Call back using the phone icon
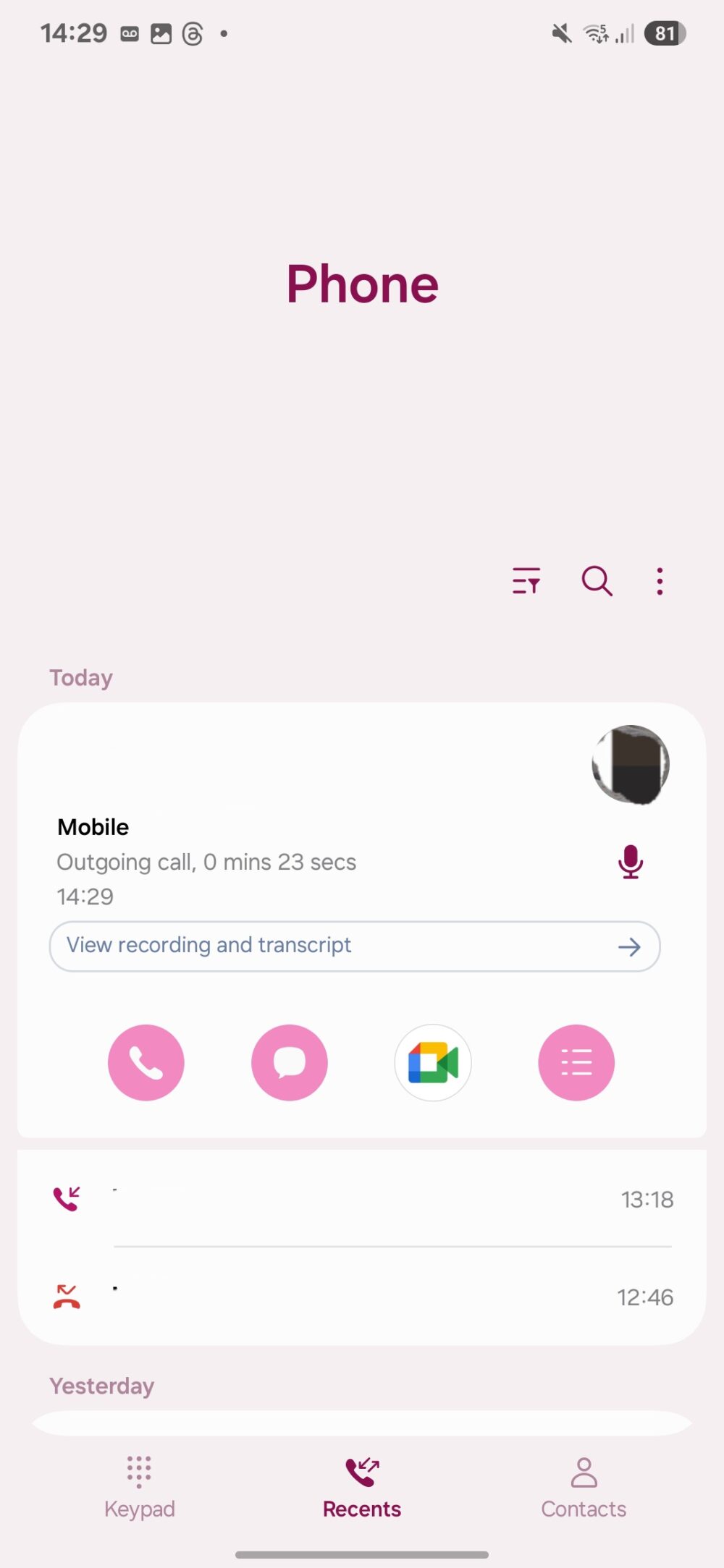The width and height of the screenshot is (724, 1568). pyautogui.click(x=146, y=1062)
